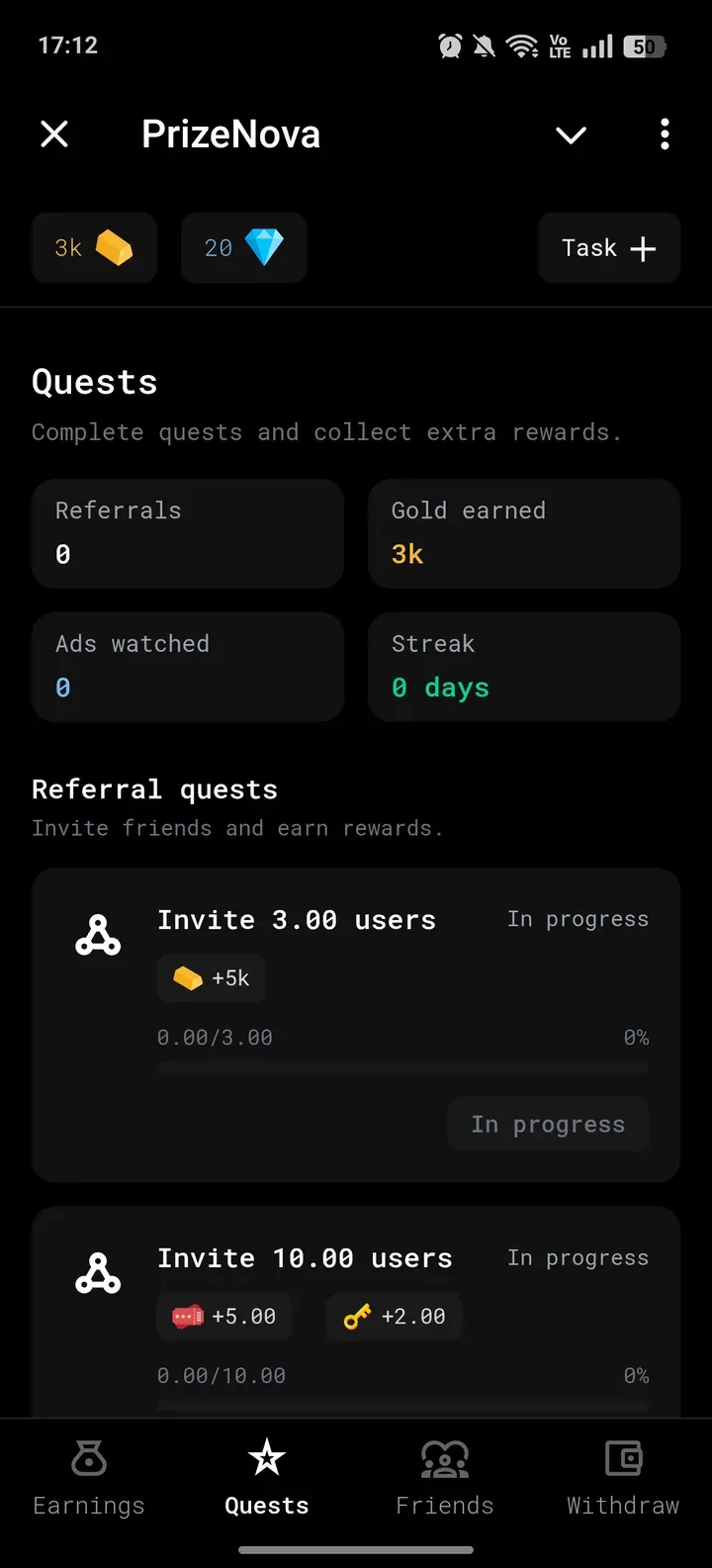The height and width of the screenshot is (1568, 712).
Task: Select the Quests tab
Action: point(267,1478)
